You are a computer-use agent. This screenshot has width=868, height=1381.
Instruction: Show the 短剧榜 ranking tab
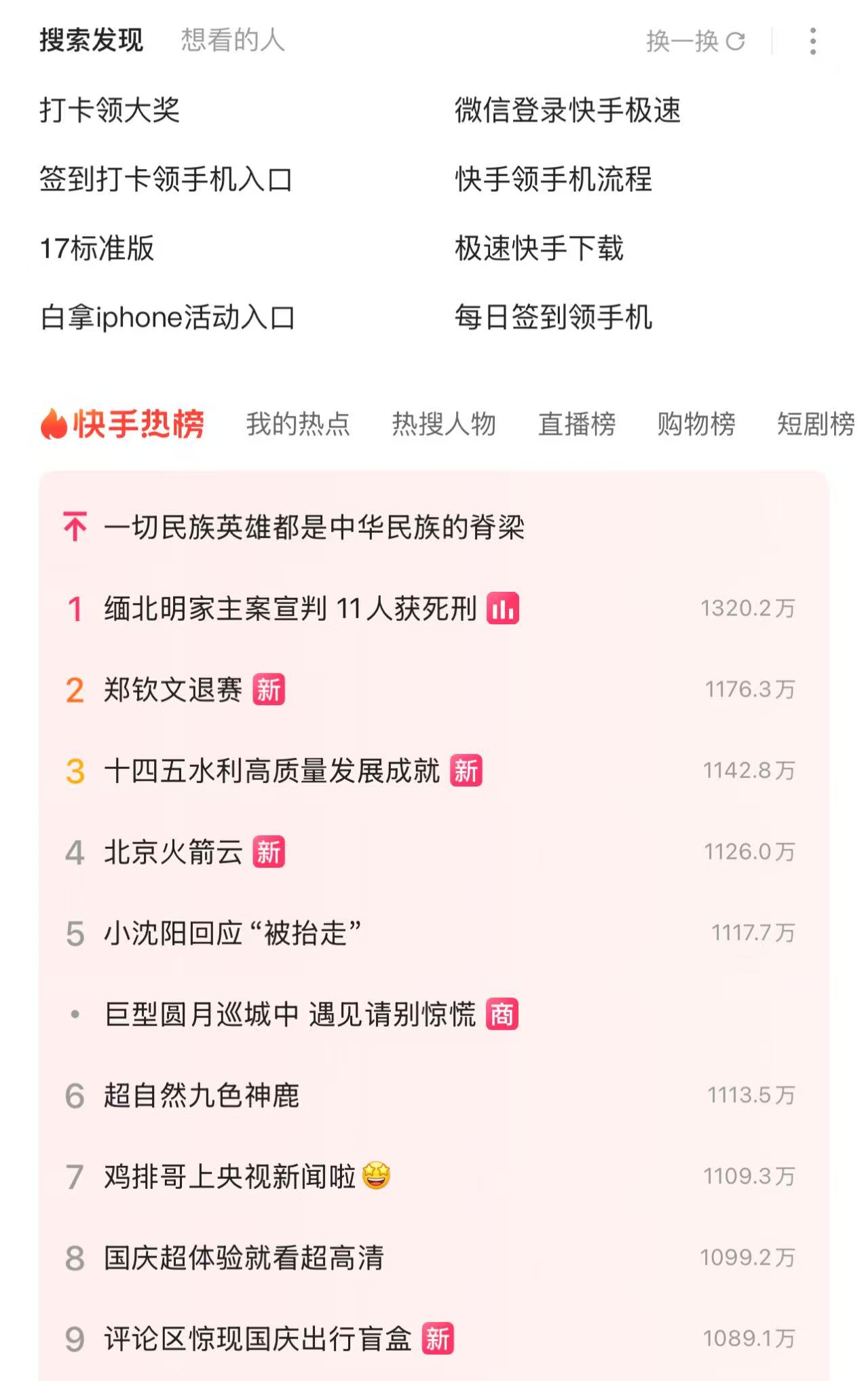815,424
